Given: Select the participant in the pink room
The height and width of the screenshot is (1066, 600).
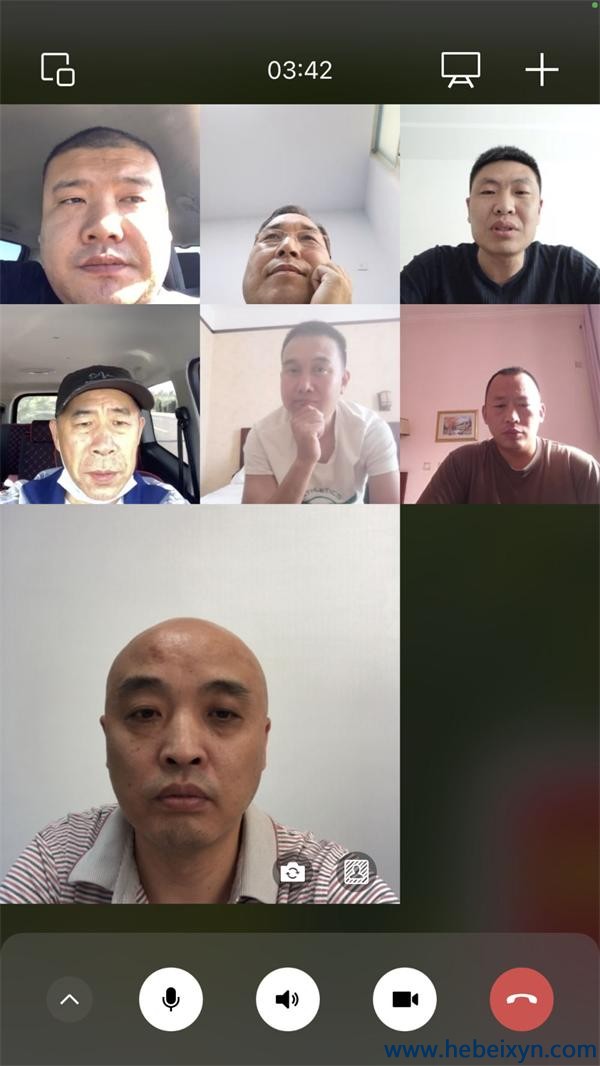Looking at the screenshot, I should click(500, 404).
